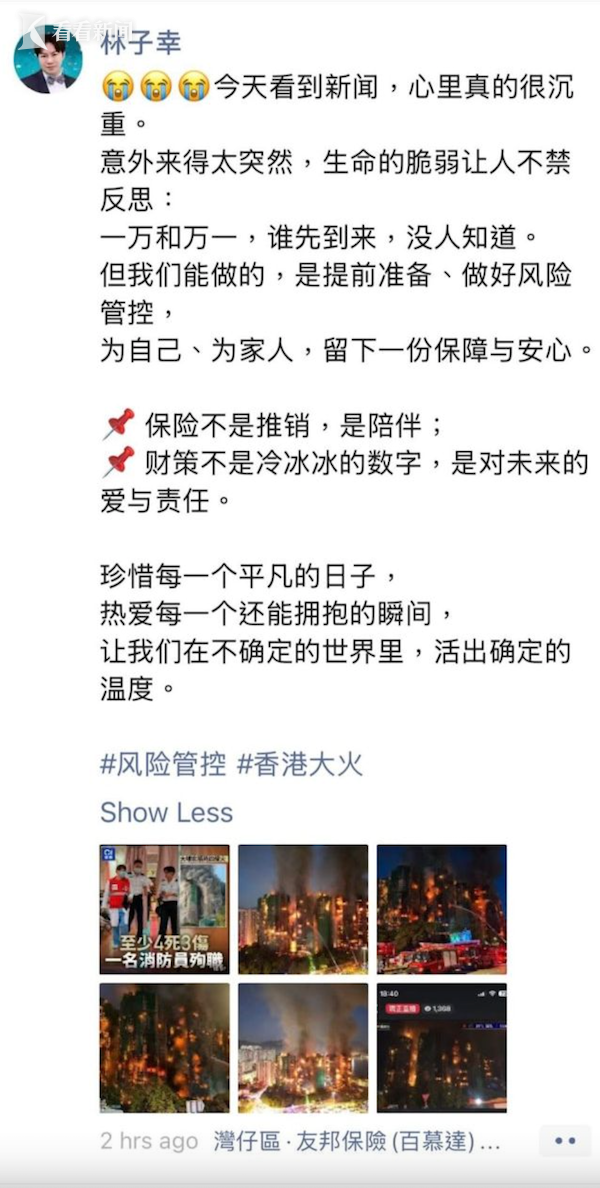The width and height of the screenshot is (600, 1188).
Task: Open the like and comment dots button
Action: [564, 1141]
